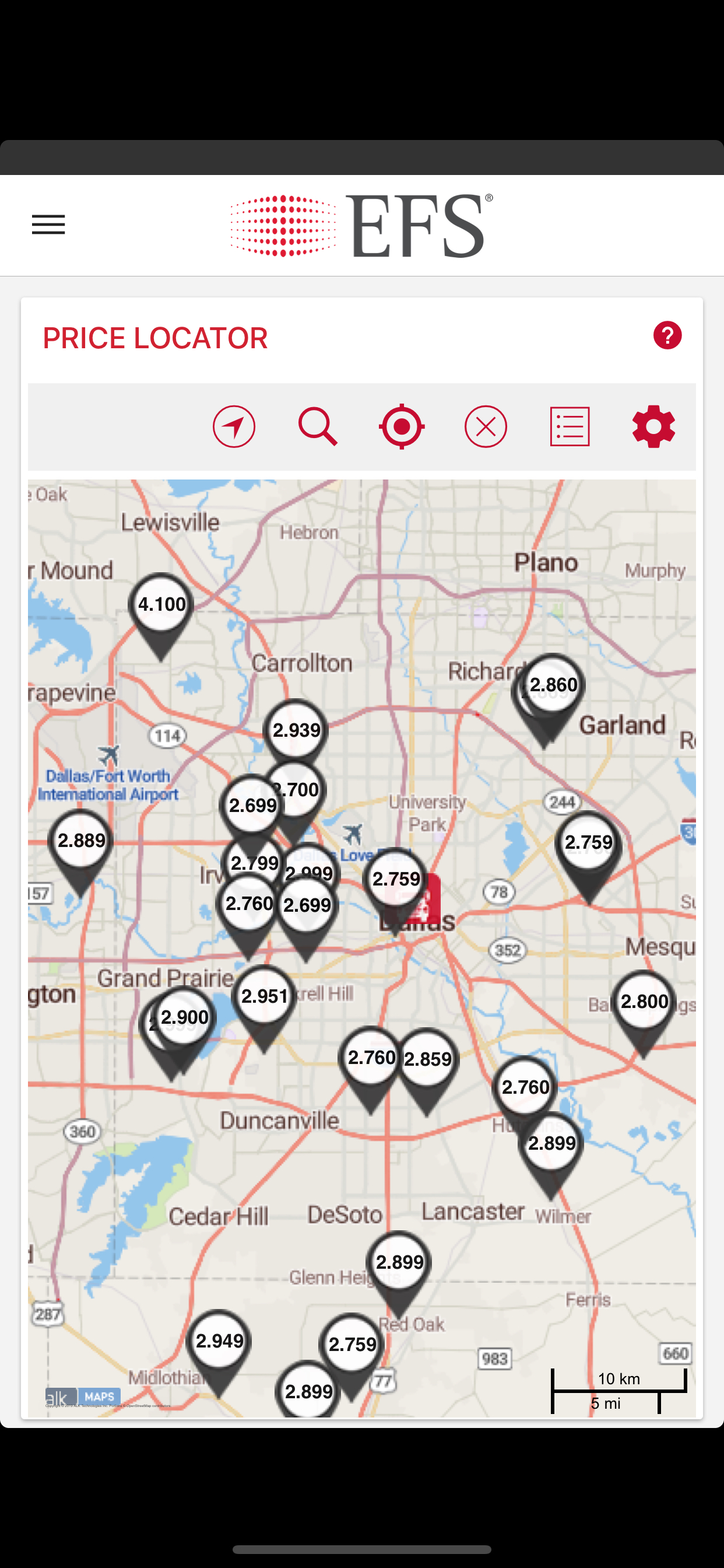Open the price locator settings gear
The image size is (724, 1568).
pos(653,426)
